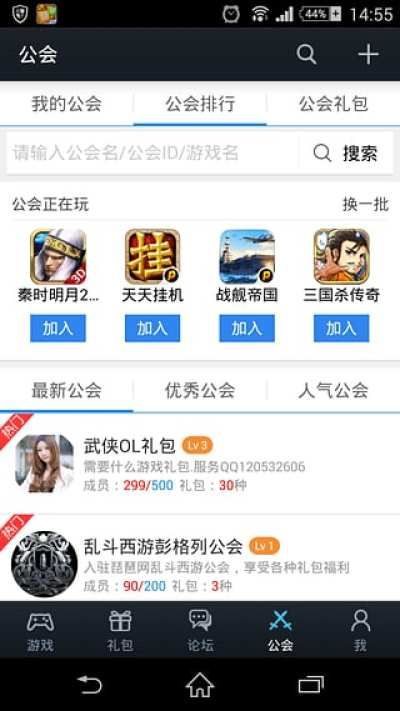
Task: Select the 优秀公会 tab
Action: pyautogui.click(x=200, y=390)
